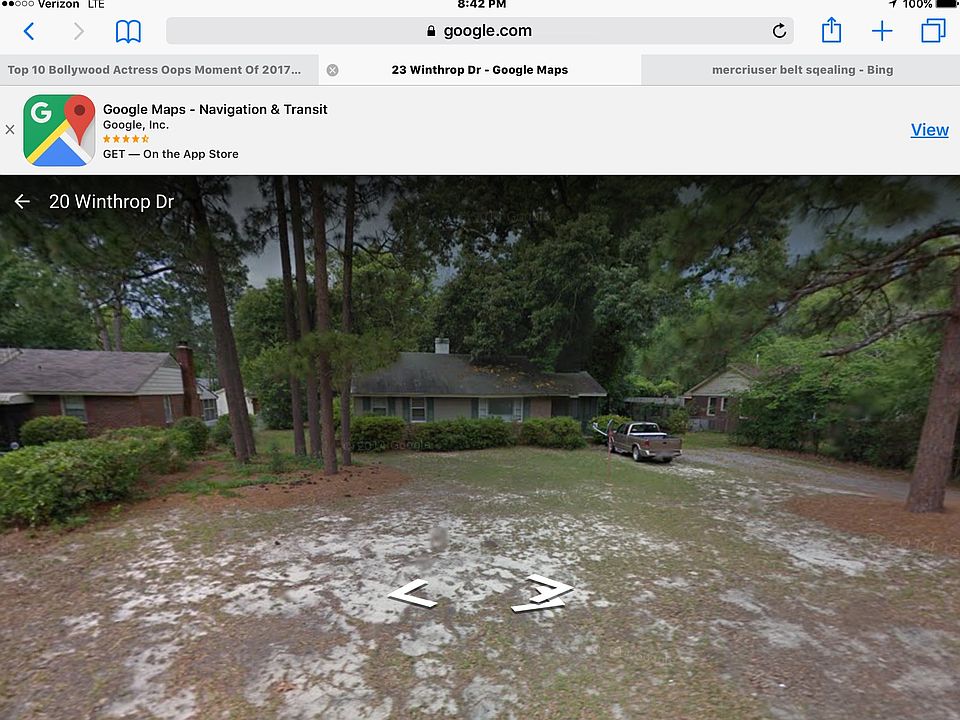The width and height of the screenshot is (960, 720).
Task: Dismiss the Google Maps app banner
Action: [x=10, y=130]
